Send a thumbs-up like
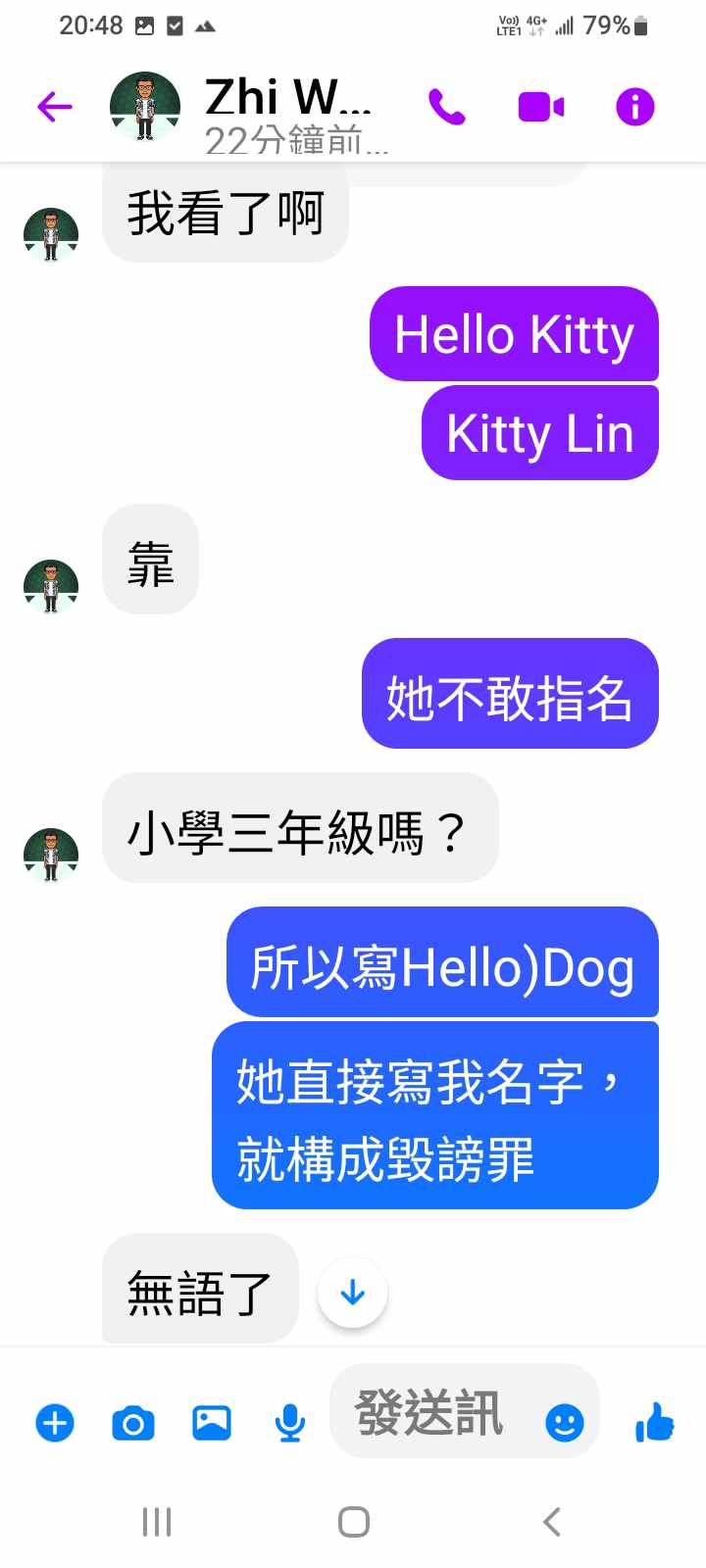The width and height of the screenshot is (706, 1568). tap(654, 1421)
